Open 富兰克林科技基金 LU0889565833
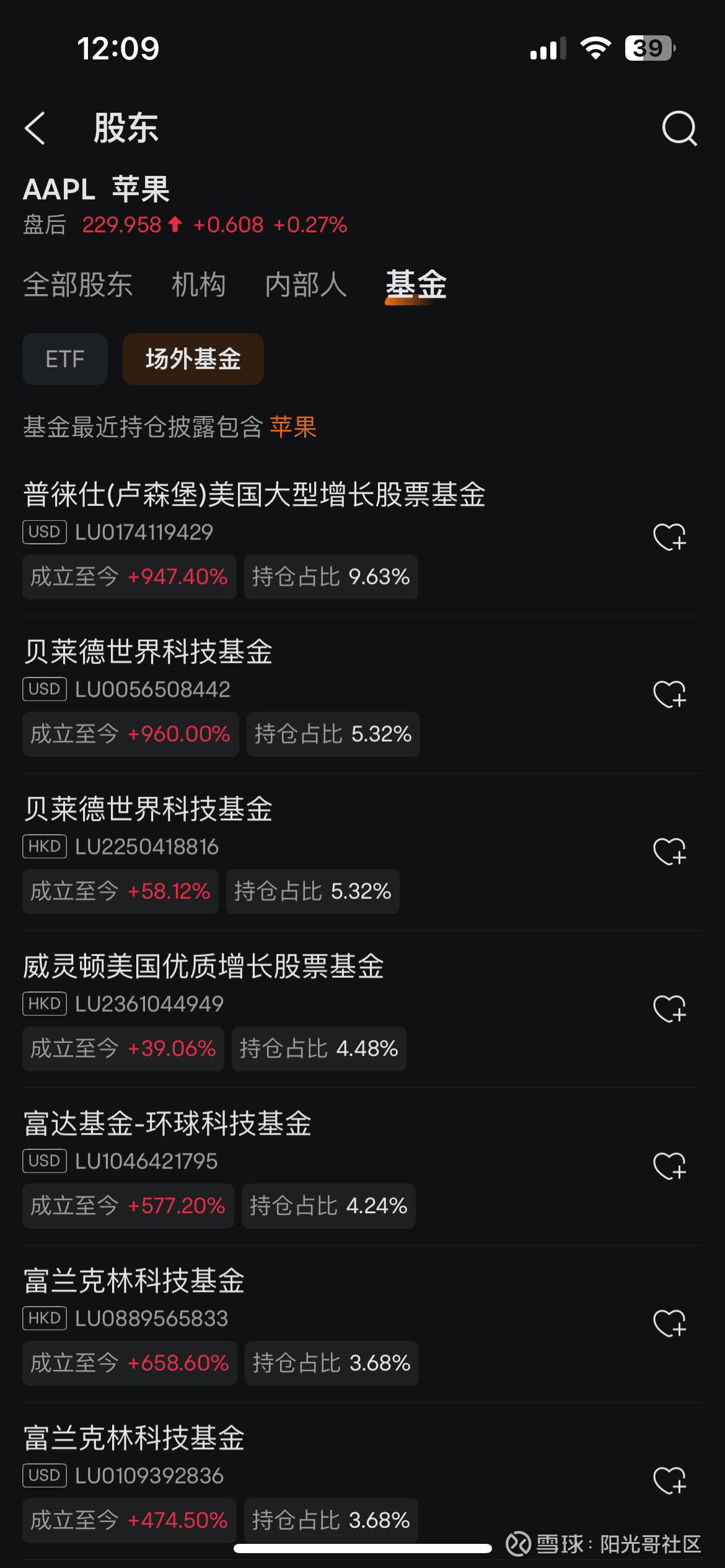 pyautogui.click(x=362, y=1324)
